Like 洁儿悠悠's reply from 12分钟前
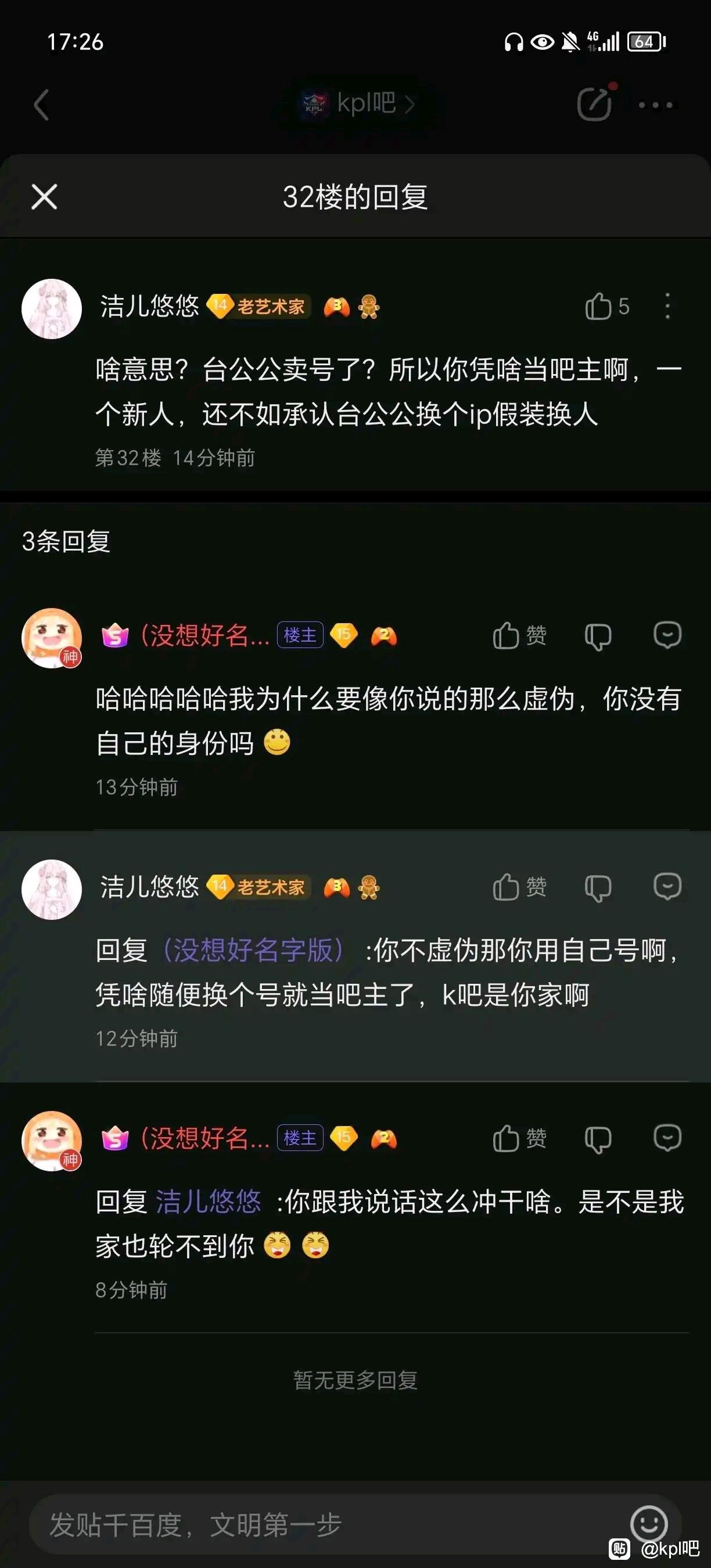The height and width of the screenshot is (1568, 711). point(519,887)
